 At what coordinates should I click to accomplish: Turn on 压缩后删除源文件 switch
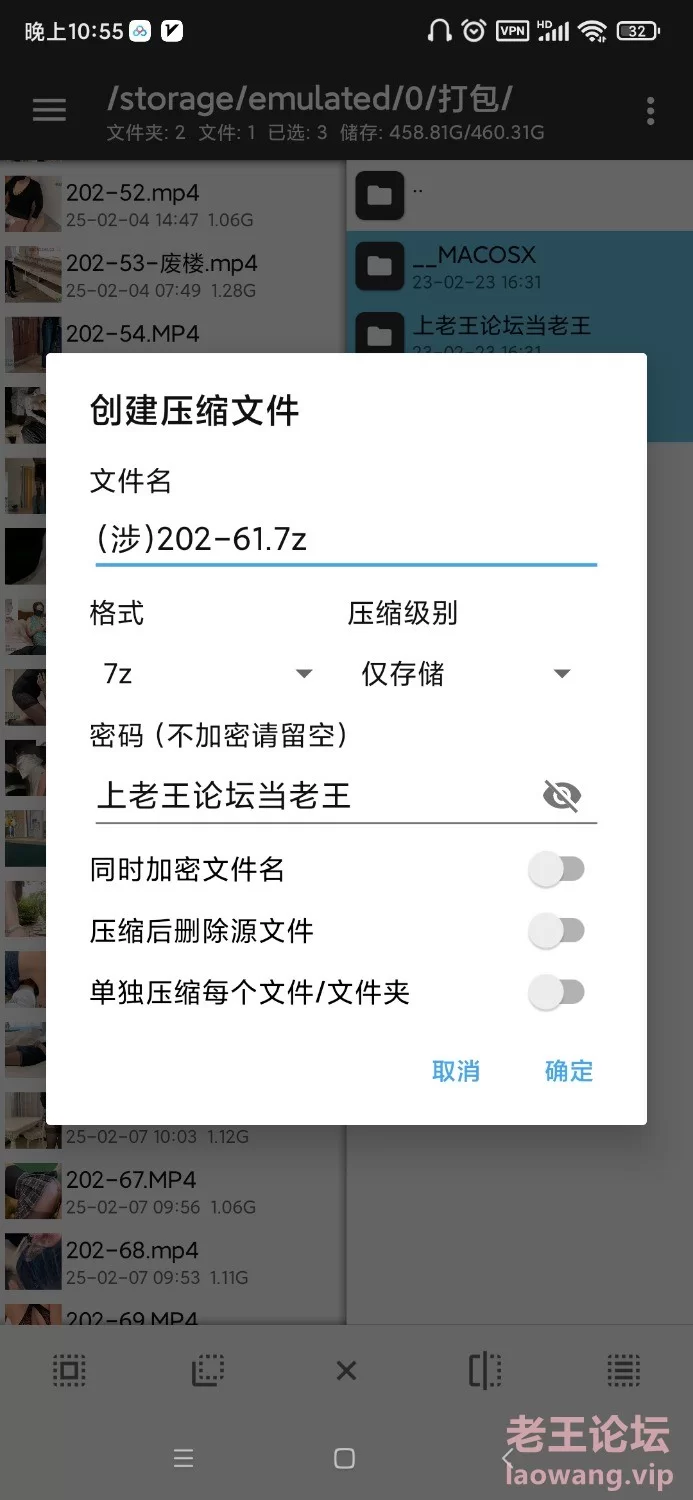(x=557, y=932)
